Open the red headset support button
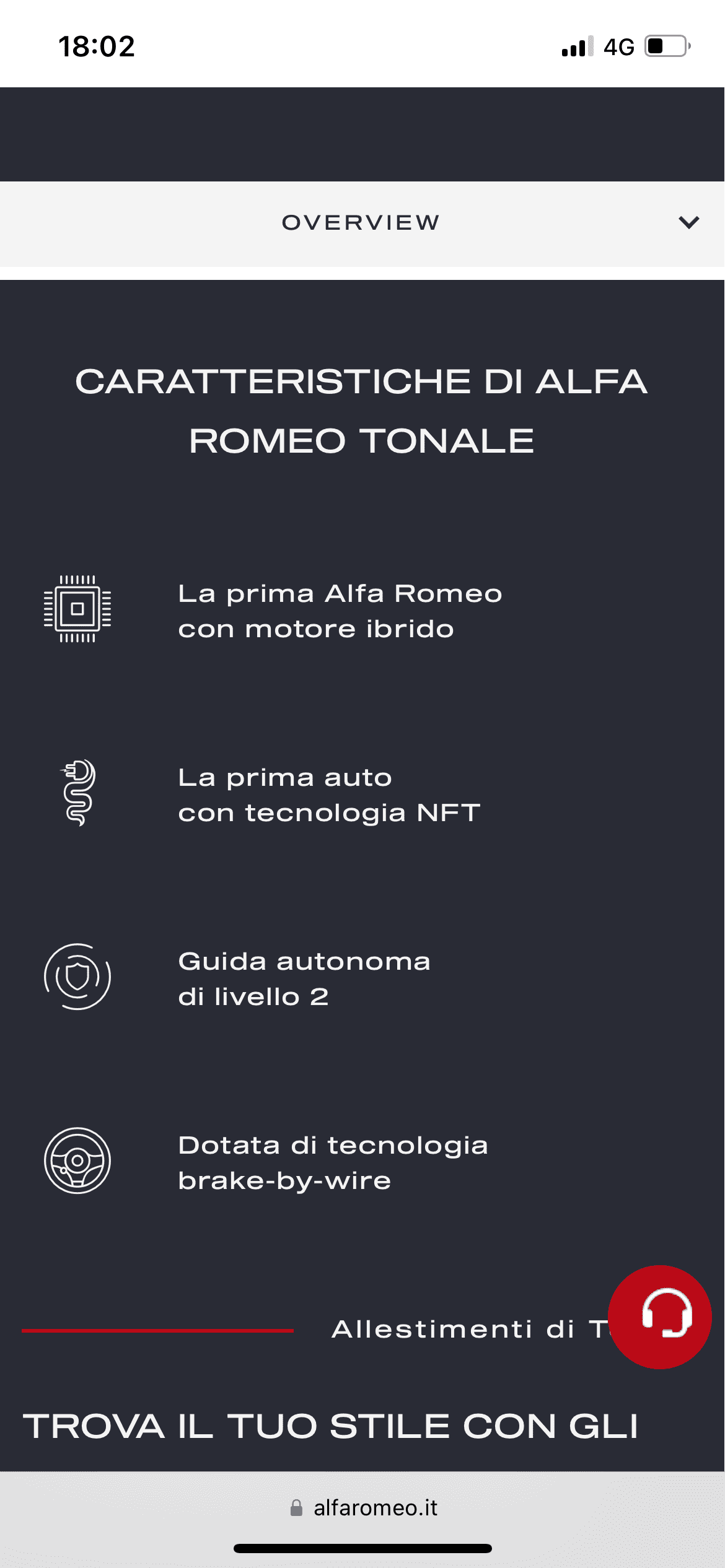Image resolution: width=725 pixels, height=1568 pixels. click(660, 1317)
